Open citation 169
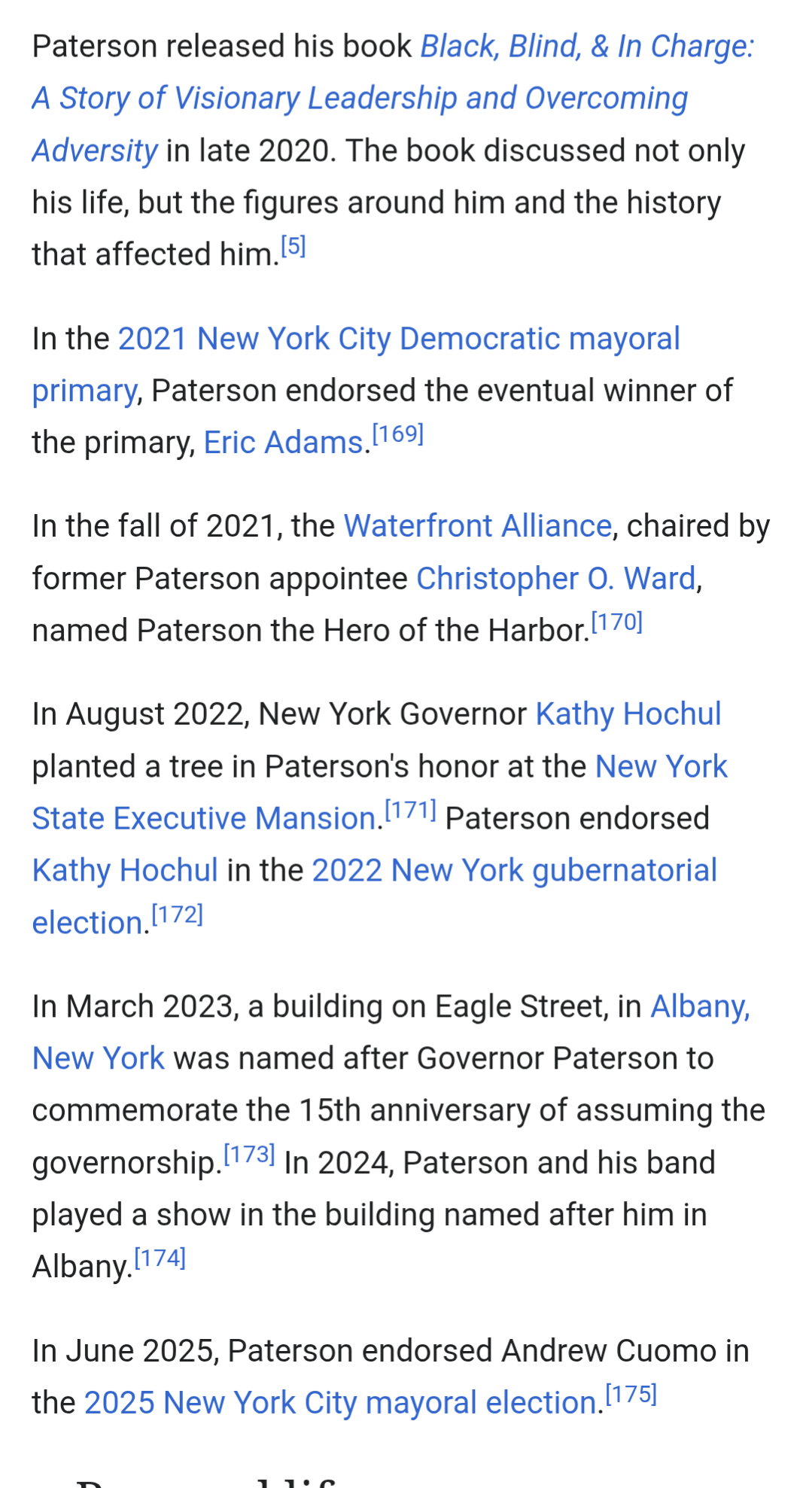 click(398, 434)
